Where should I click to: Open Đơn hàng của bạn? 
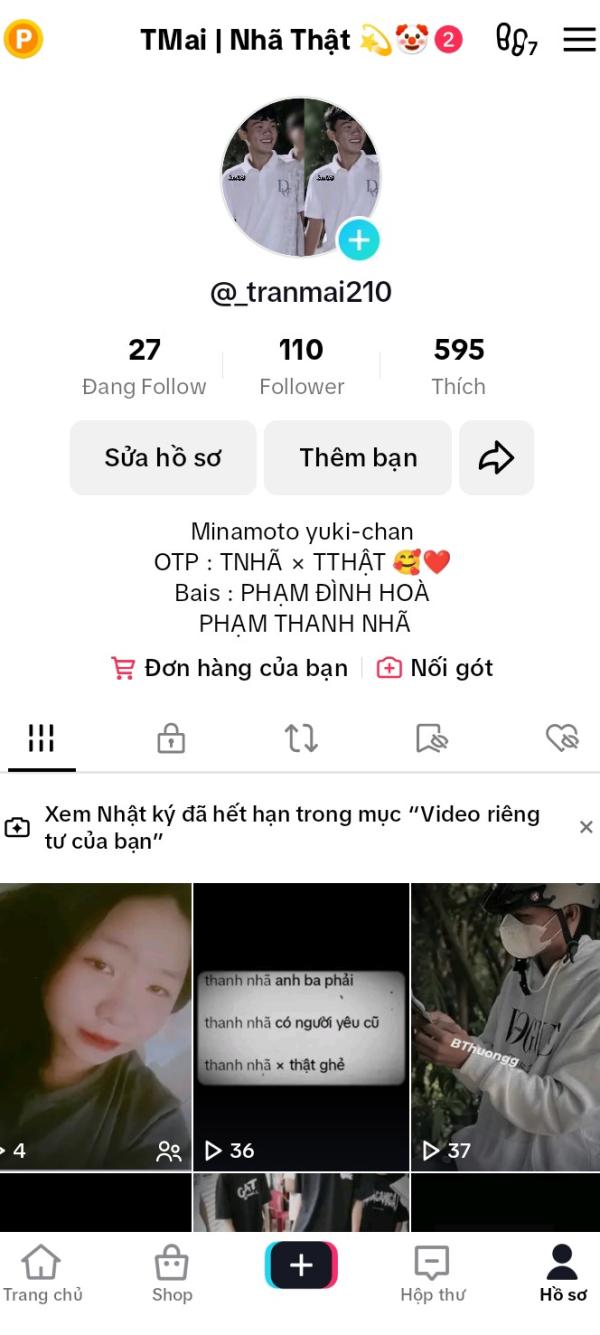pos(230,668)
